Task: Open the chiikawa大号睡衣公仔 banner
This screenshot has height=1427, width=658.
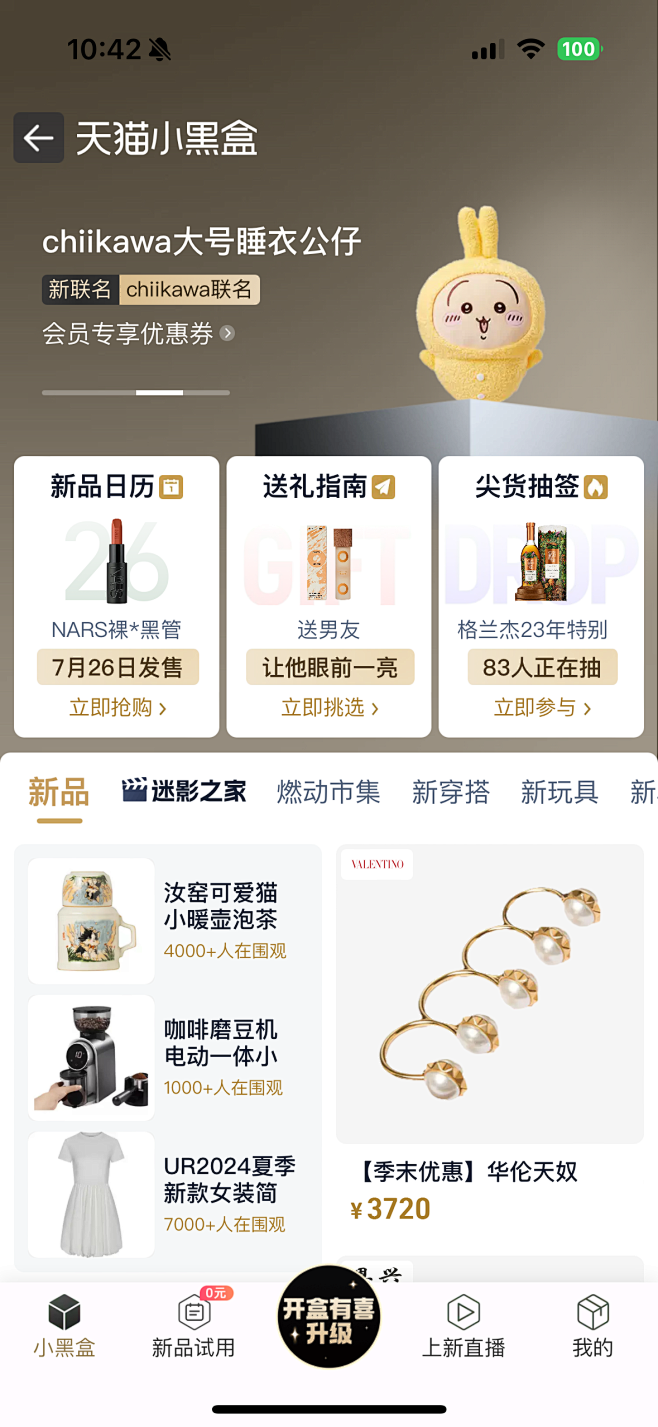Action: [x=201, y=242]
